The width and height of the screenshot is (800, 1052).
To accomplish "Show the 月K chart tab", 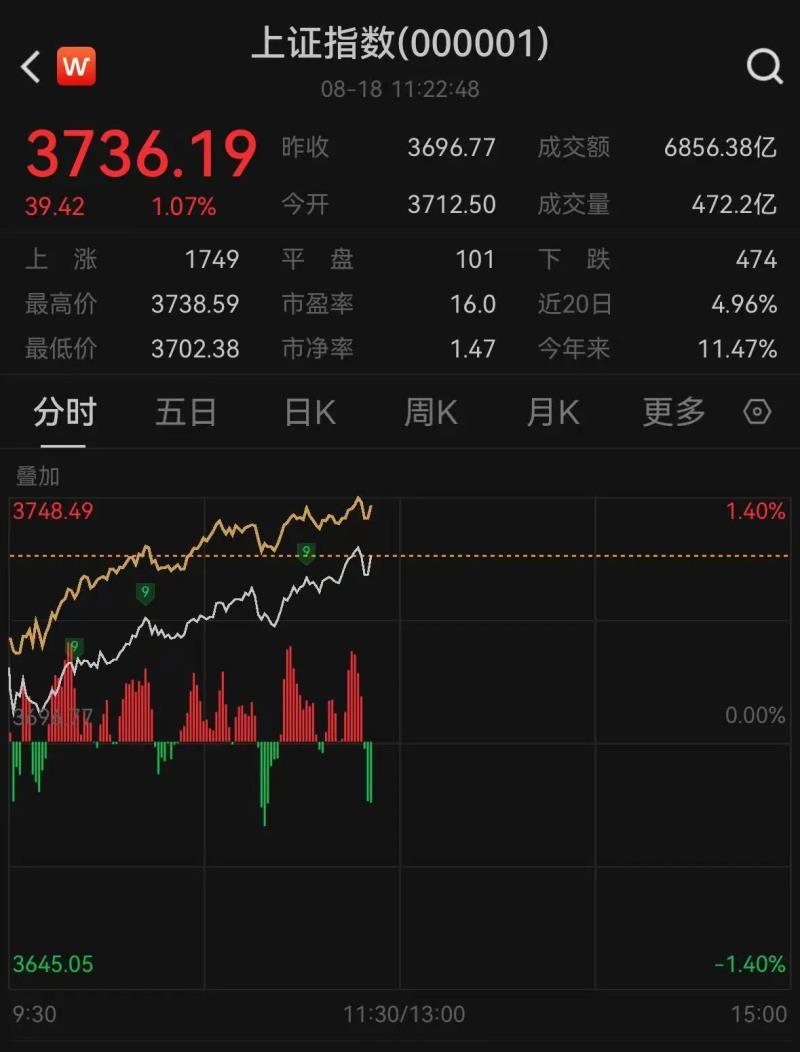I will coord(553,412).
